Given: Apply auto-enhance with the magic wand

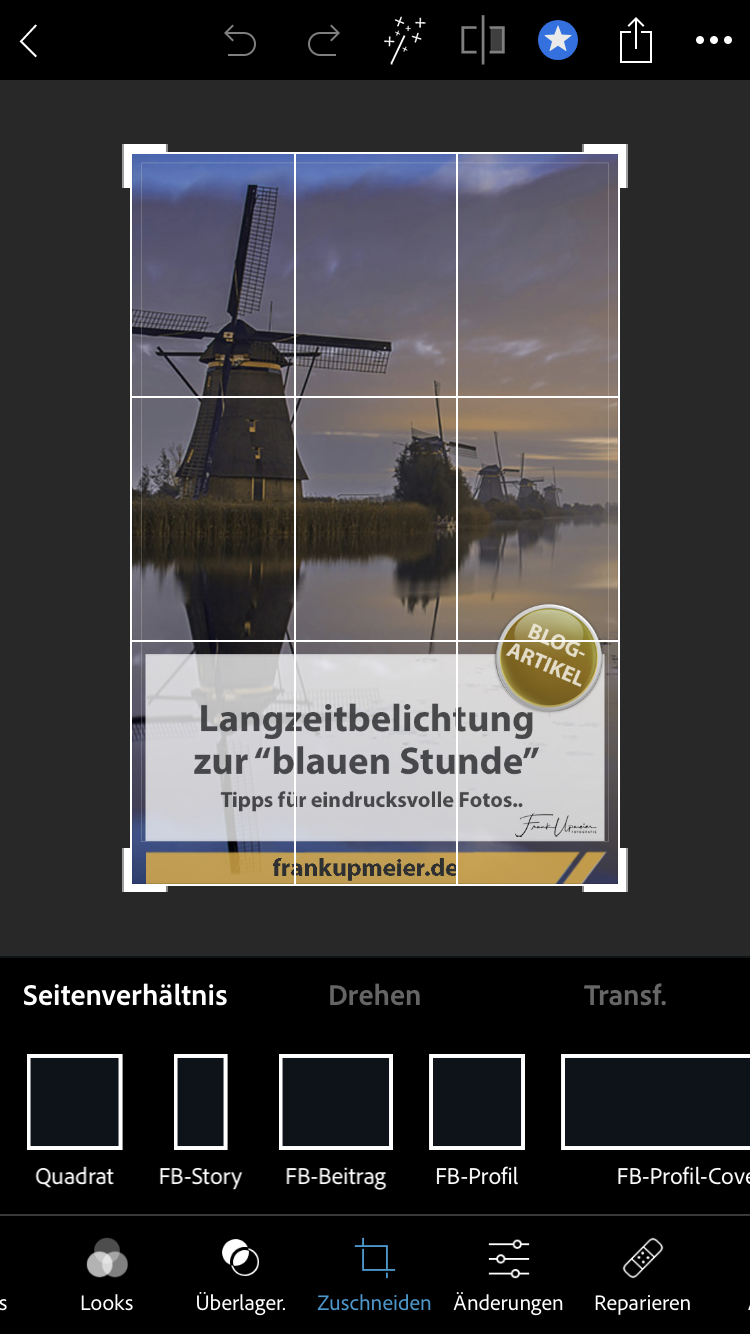Looking at the screenshot, I should (x=404, y=41).
